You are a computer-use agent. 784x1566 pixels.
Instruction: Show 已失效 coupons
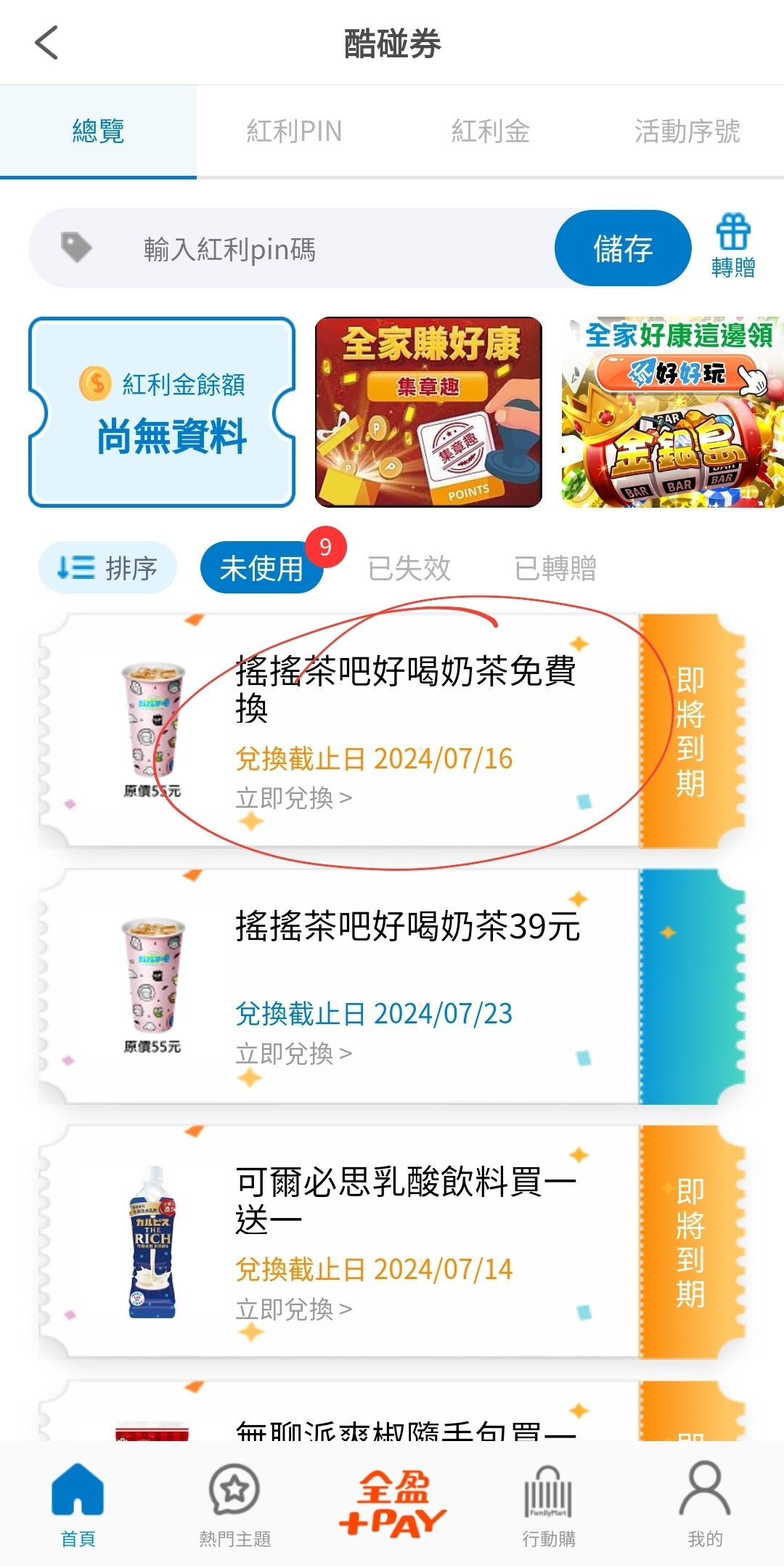(409, 568)
